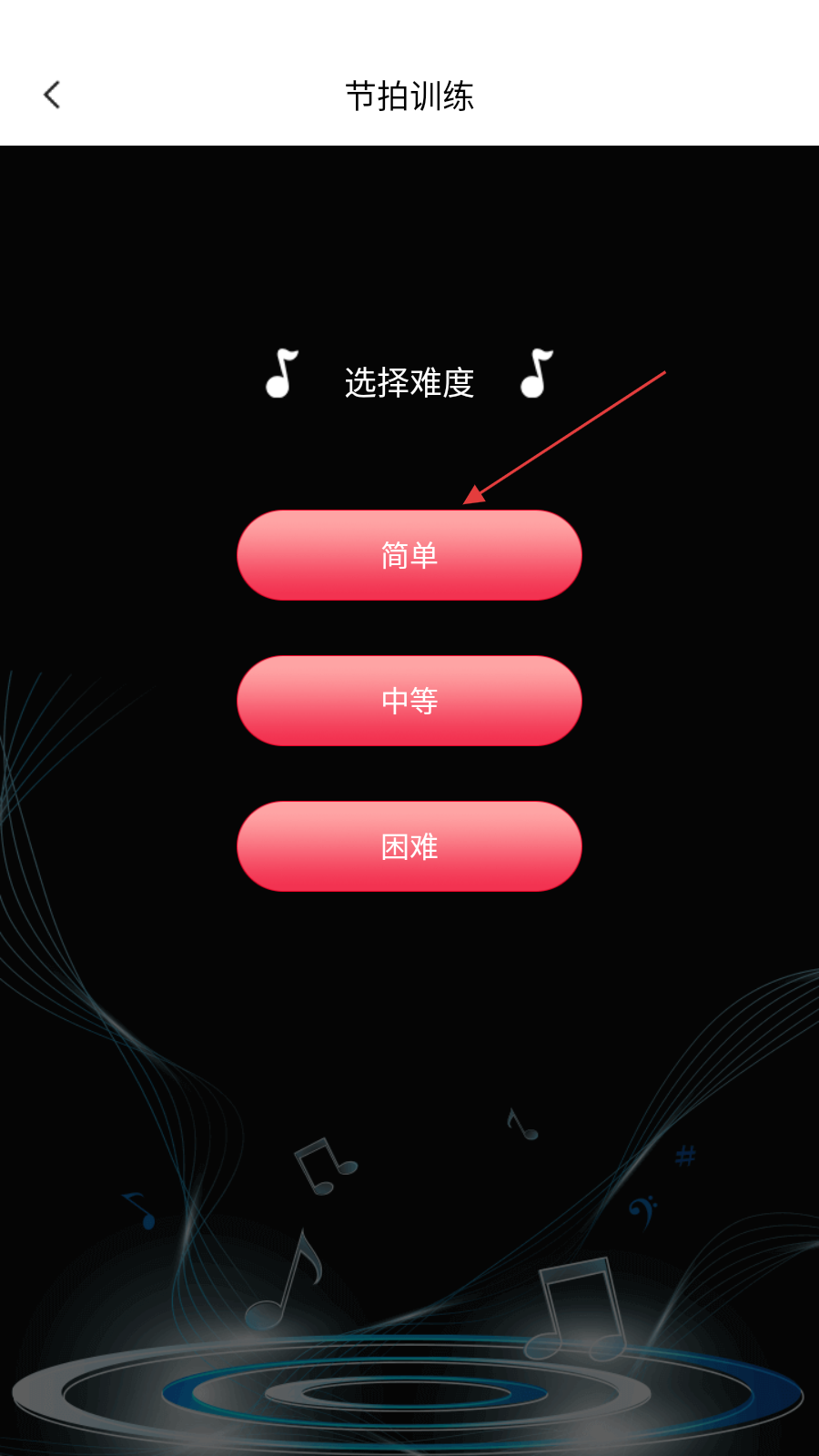
Task: Go back from 节拍训练 screen
Action: 52,95
